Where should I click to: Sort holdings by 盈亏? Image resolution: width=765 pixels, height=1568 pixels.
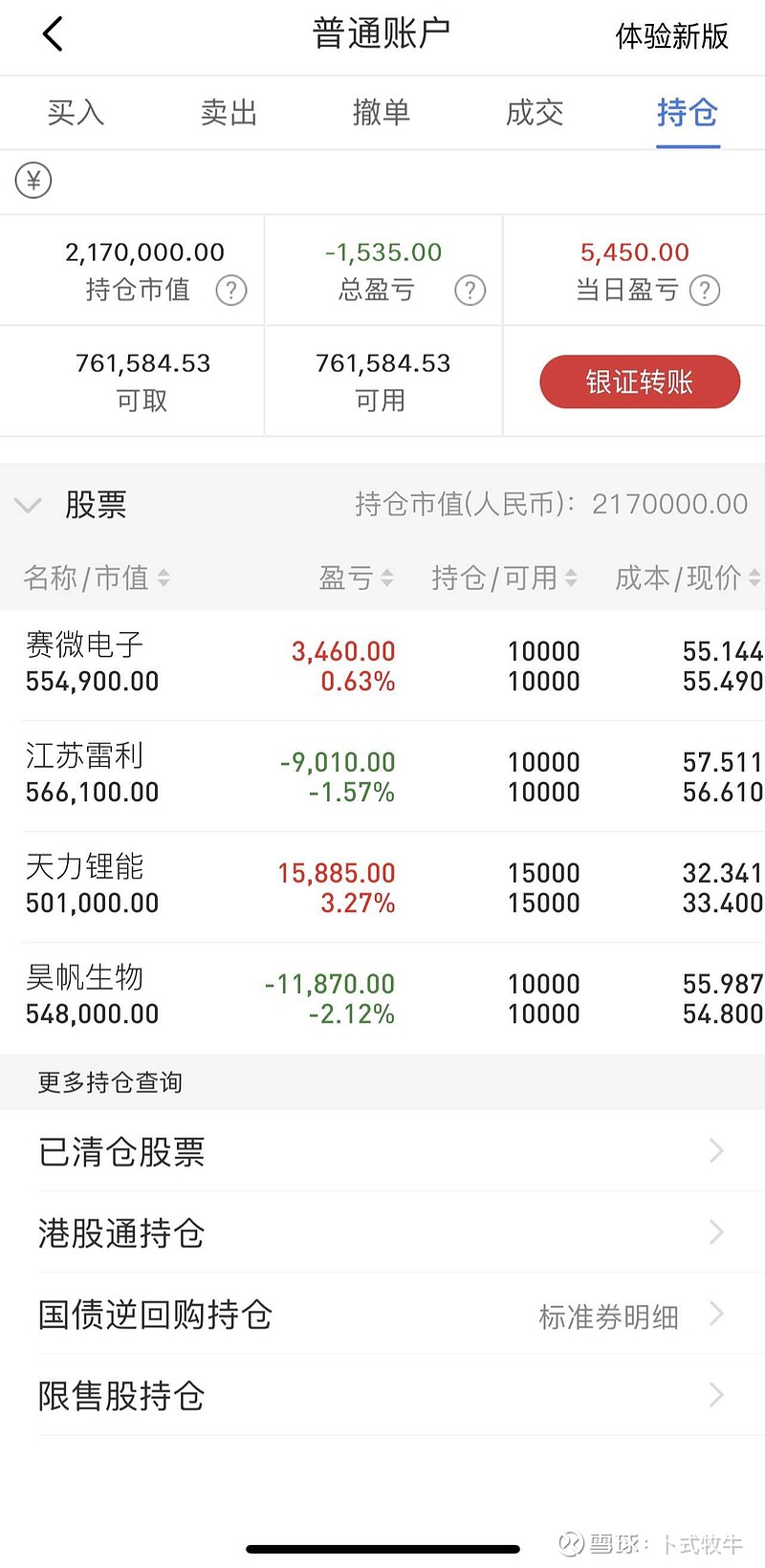pyautogui.click(x=355, y=577)
